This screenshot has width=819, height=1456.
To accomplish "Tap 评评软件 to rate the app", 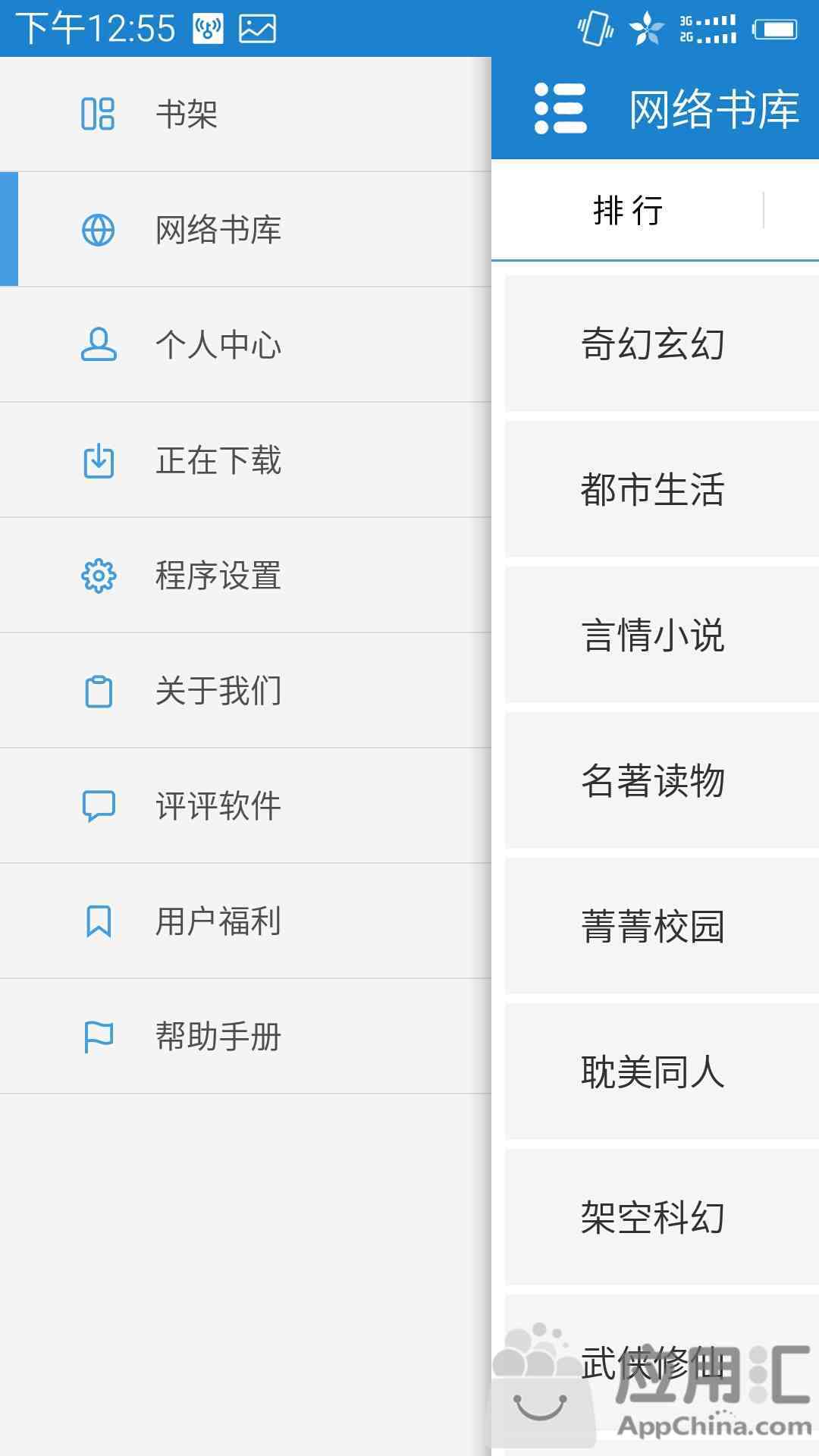I will point(246,806).
